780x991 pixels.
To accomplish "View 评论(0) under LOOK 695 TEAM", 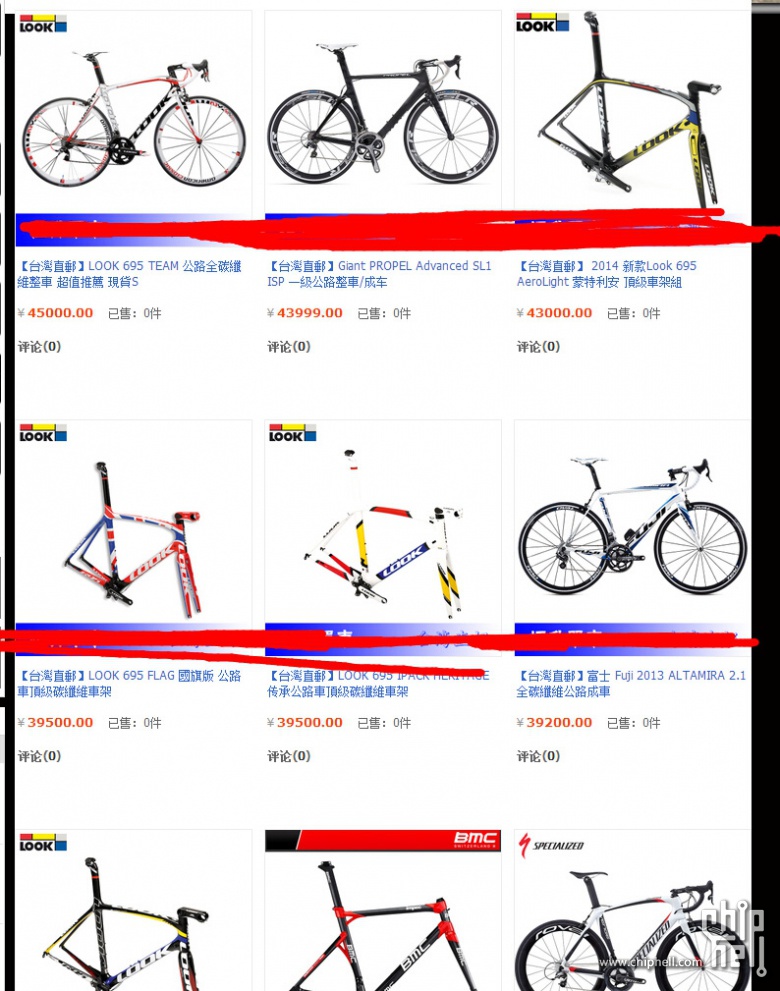I will pyautogui.click(x=39, y=347).
